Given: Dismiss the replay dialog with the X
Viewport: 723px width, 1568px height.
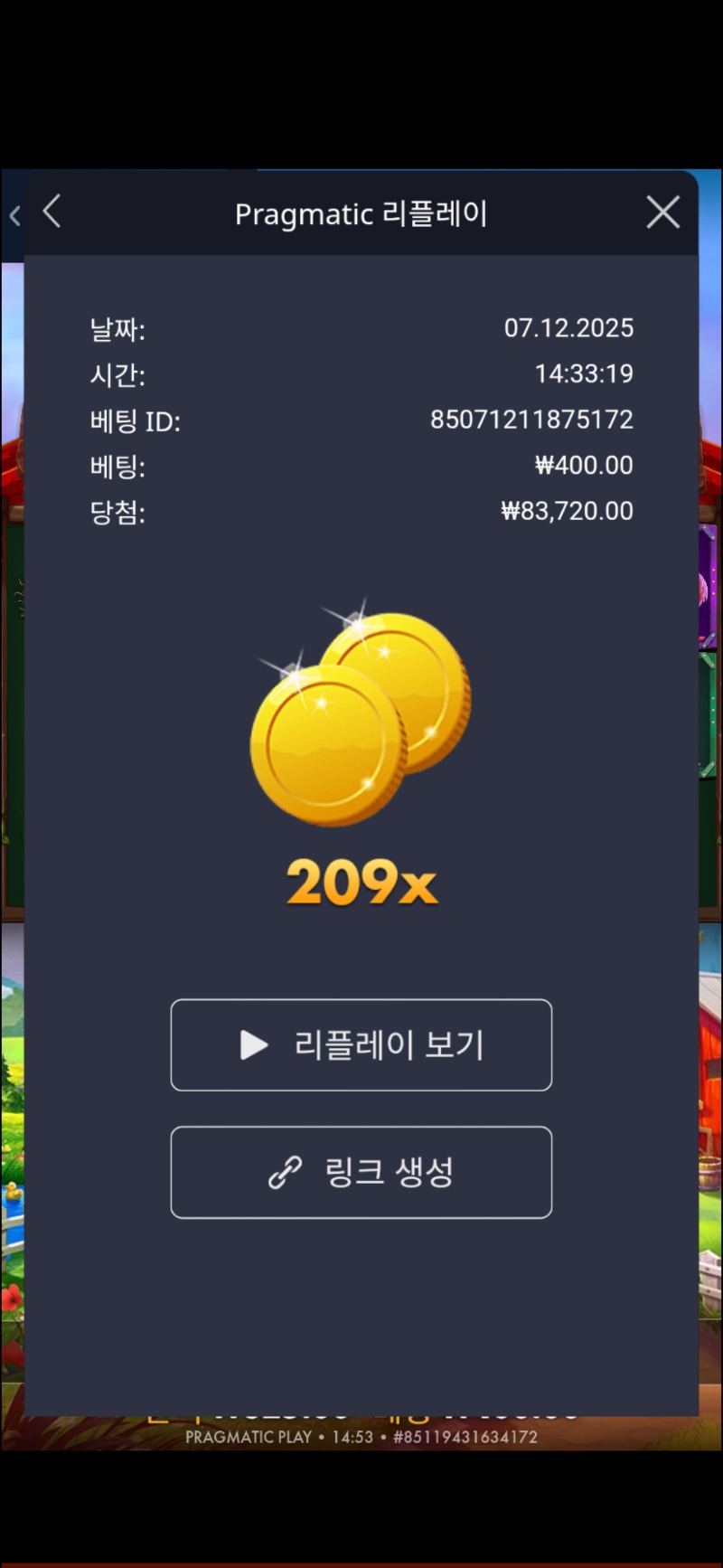Looking at the screenshot, I should click(662, 212).
